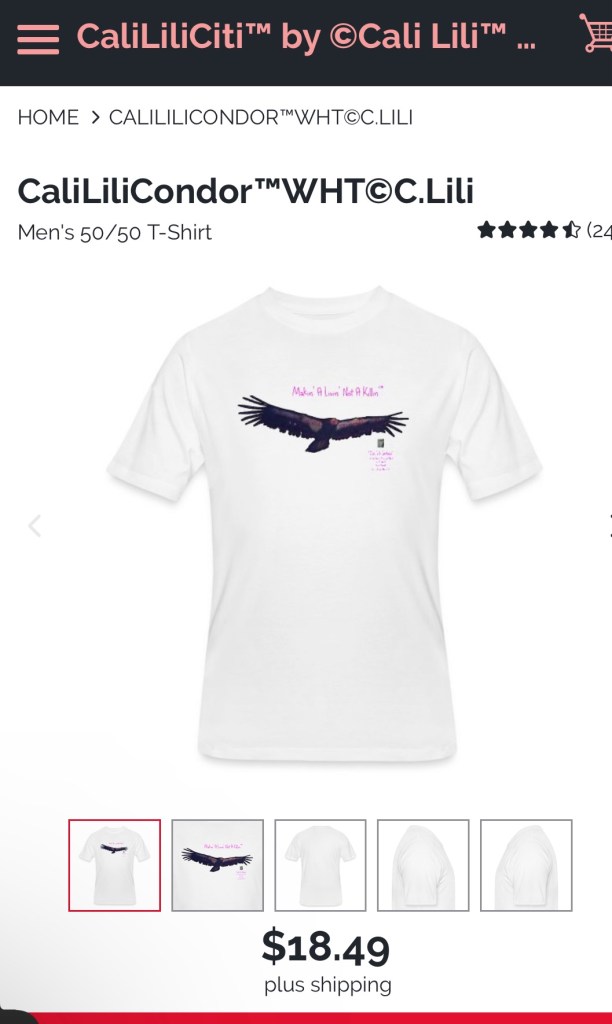Show next product image arrow

tap(606, 525)
